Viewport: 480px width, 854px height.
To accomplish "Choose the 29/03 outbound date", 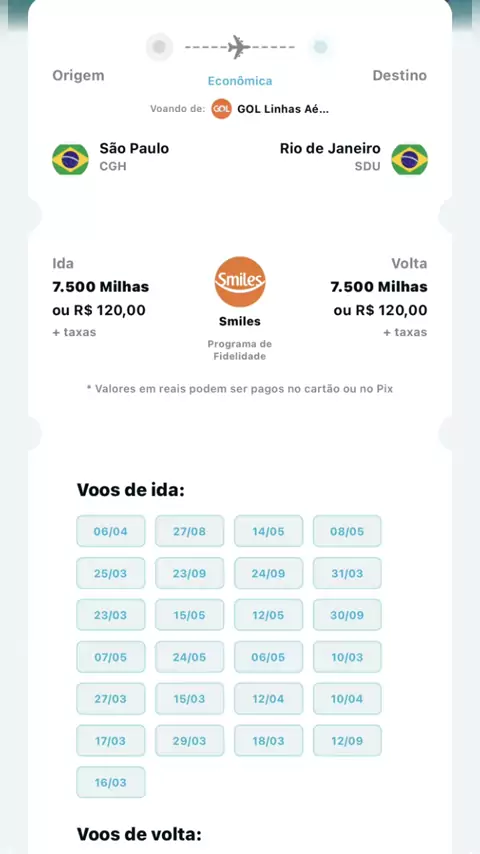I will coord(190,741).
